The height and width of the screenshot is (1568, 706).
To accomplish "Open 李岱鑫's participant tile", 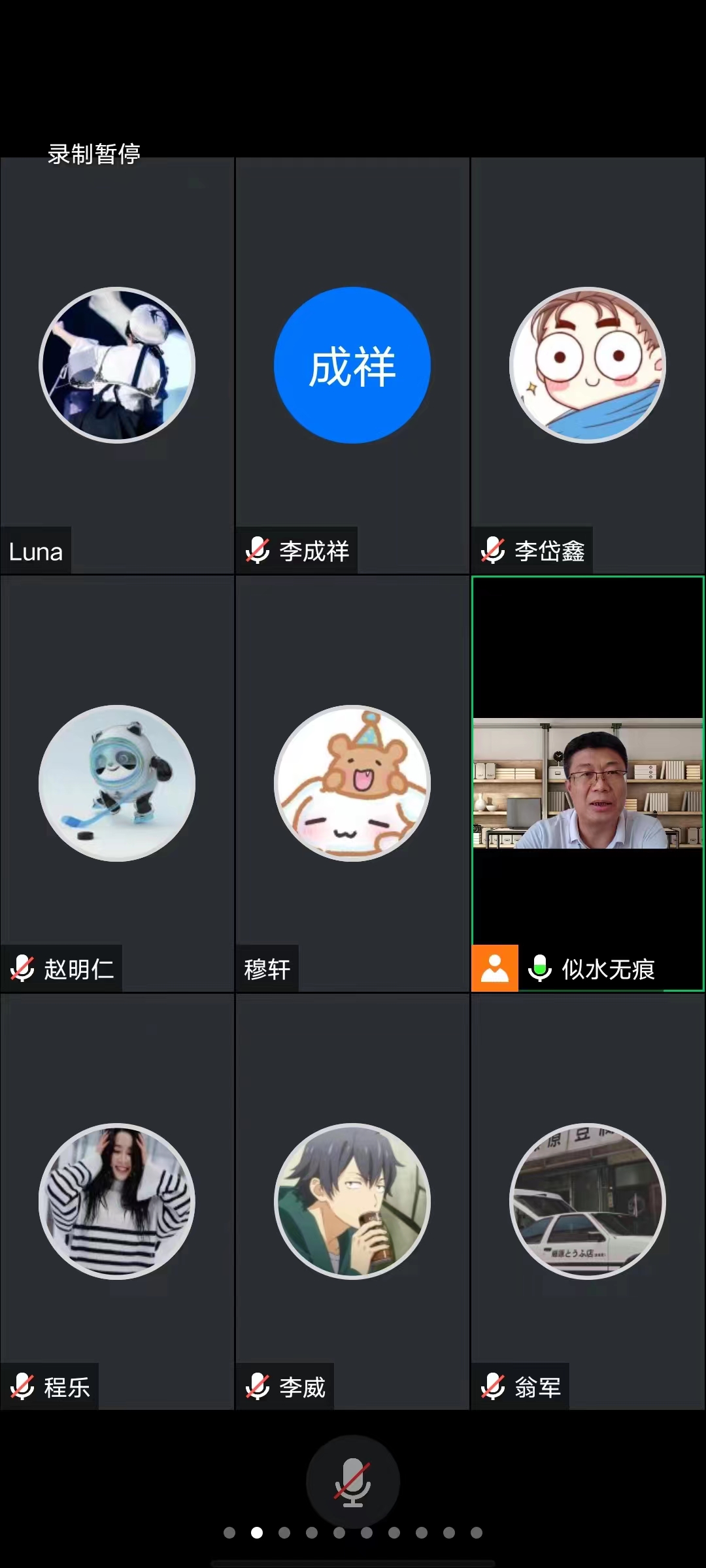I will pyautogui.click(x=588, y=366).
